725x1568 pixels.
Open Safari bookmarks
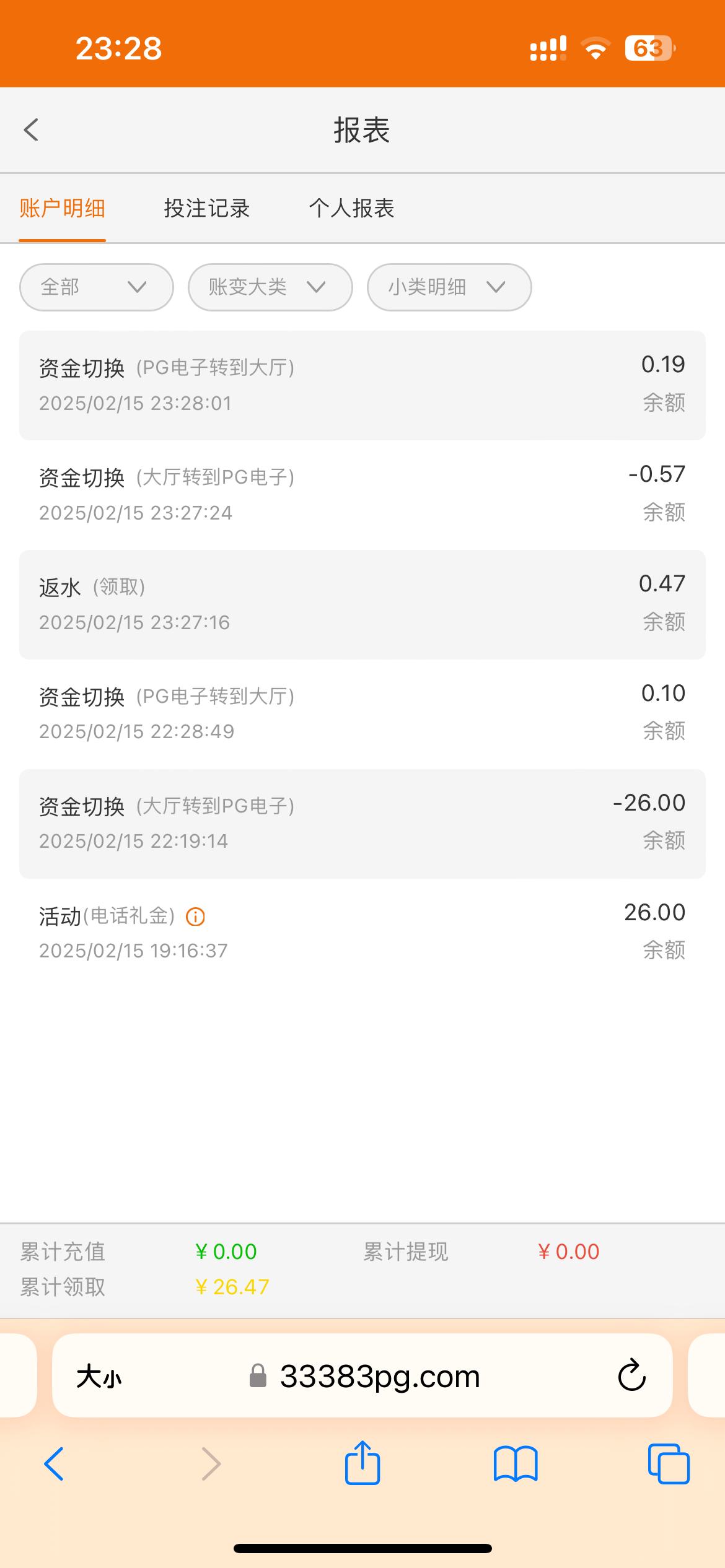pyautogui.click(x=516, y=1464)
